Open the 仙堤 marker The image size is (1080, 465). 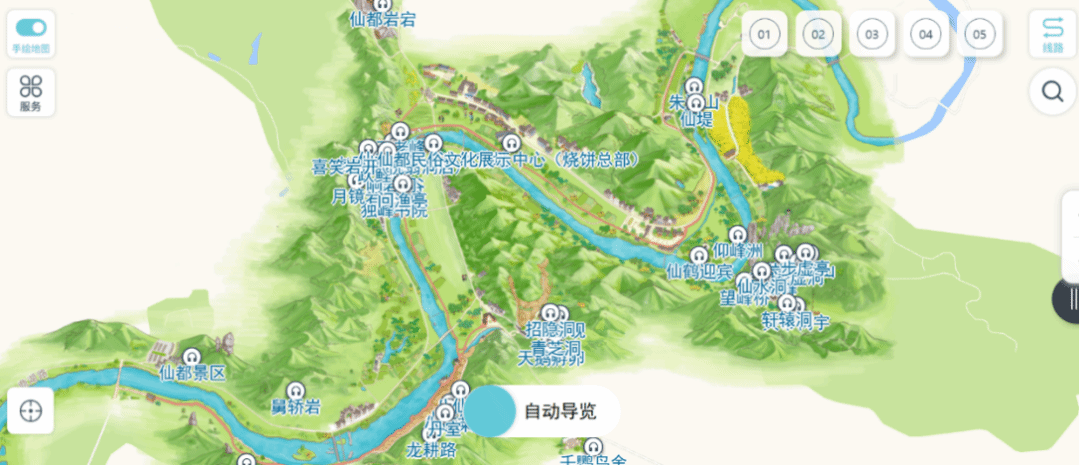[x=695, y=103]
